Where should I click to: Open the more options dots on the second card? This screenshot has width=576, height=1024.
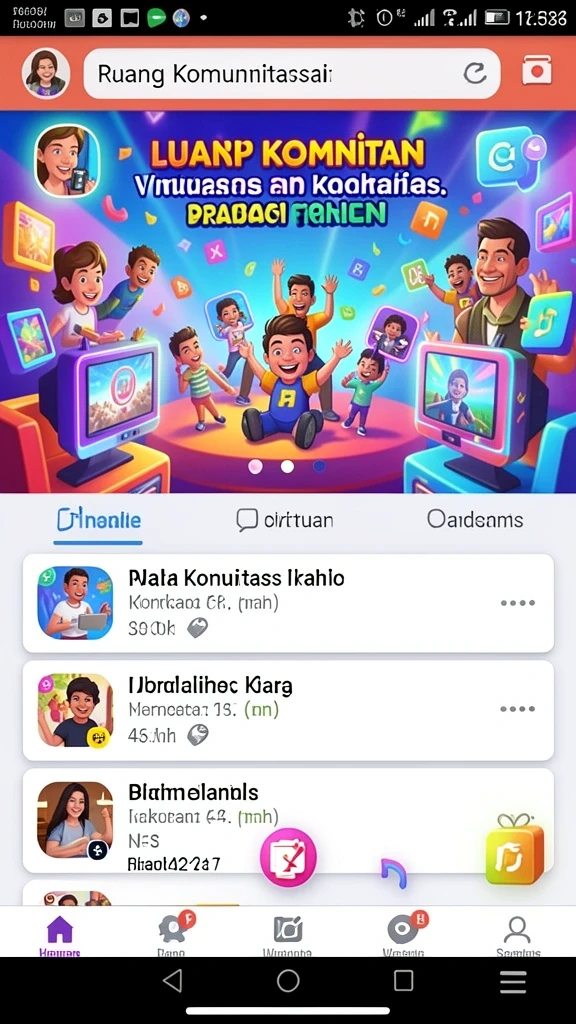tap(518, 709)
